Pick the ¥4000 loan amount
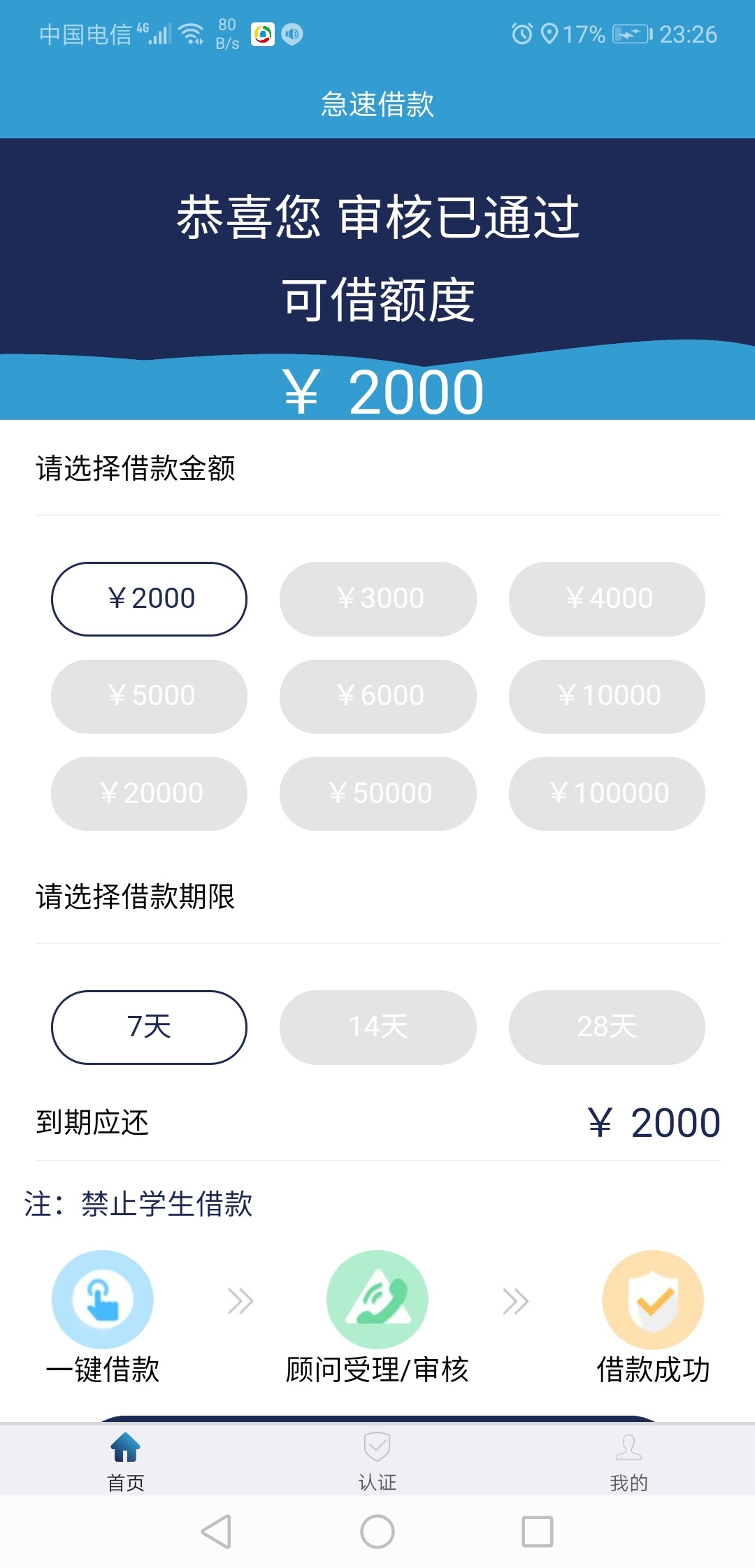Screen dimensions: 755x1568 [x=607, y=599]
